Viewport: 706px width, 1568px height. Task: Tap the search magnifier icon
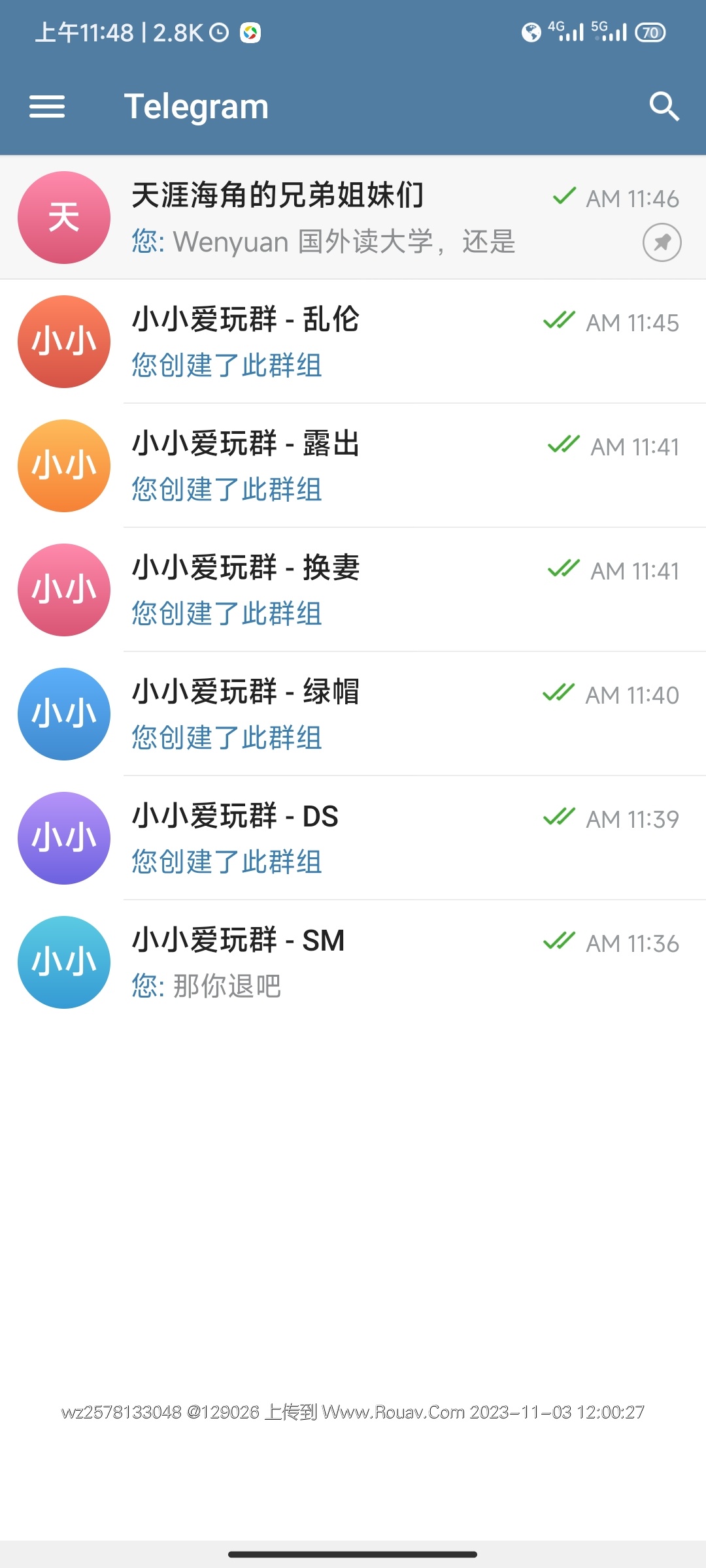coord(664,106)
